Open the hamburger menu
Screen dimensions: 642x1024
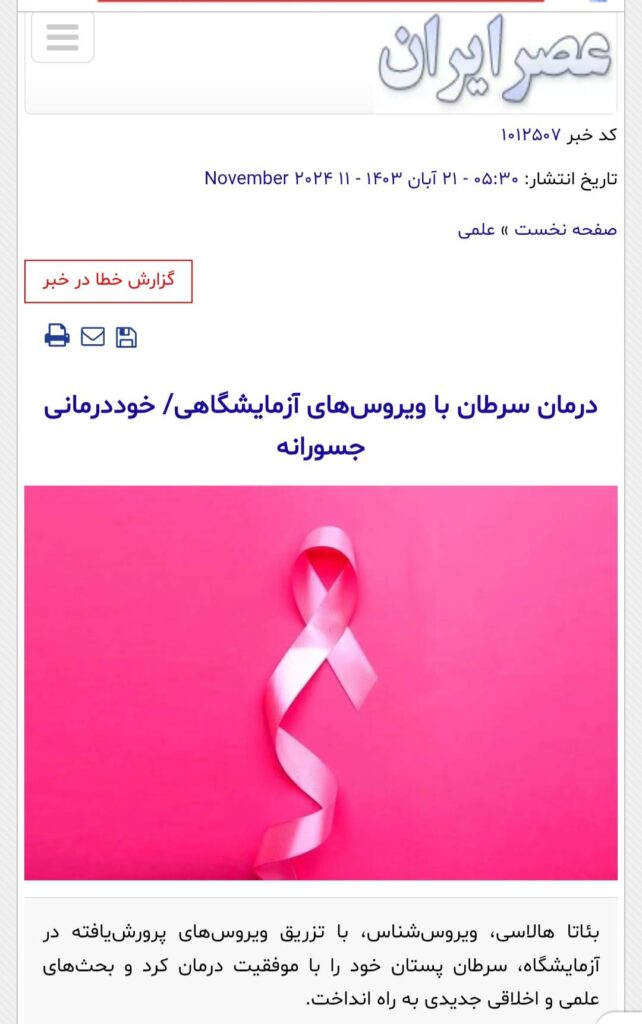[62, 37]
